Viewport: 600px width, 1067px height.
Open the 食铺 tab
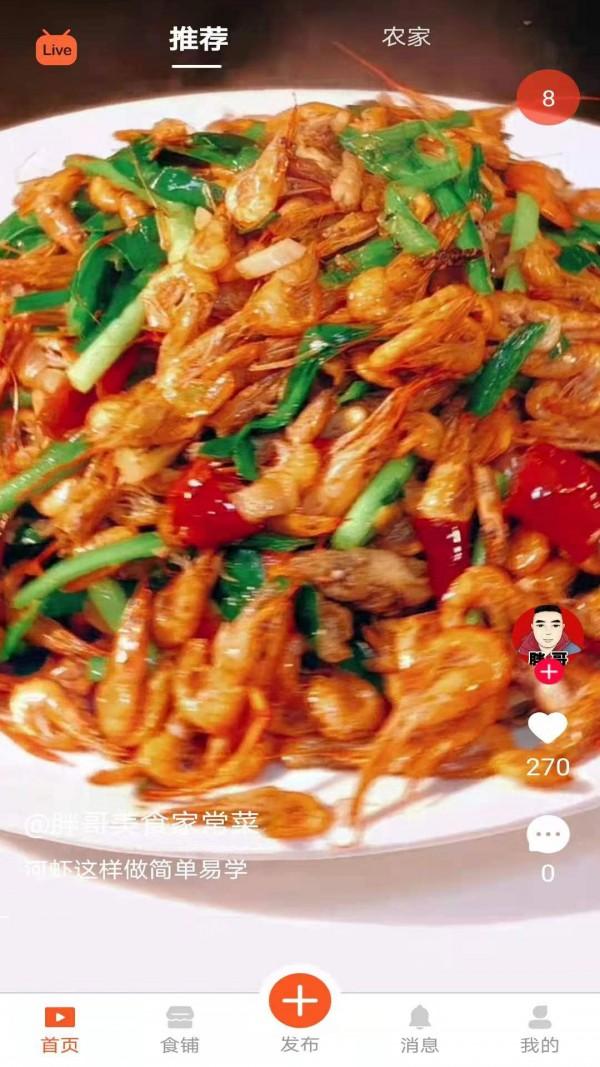(x=180, y=1029)
